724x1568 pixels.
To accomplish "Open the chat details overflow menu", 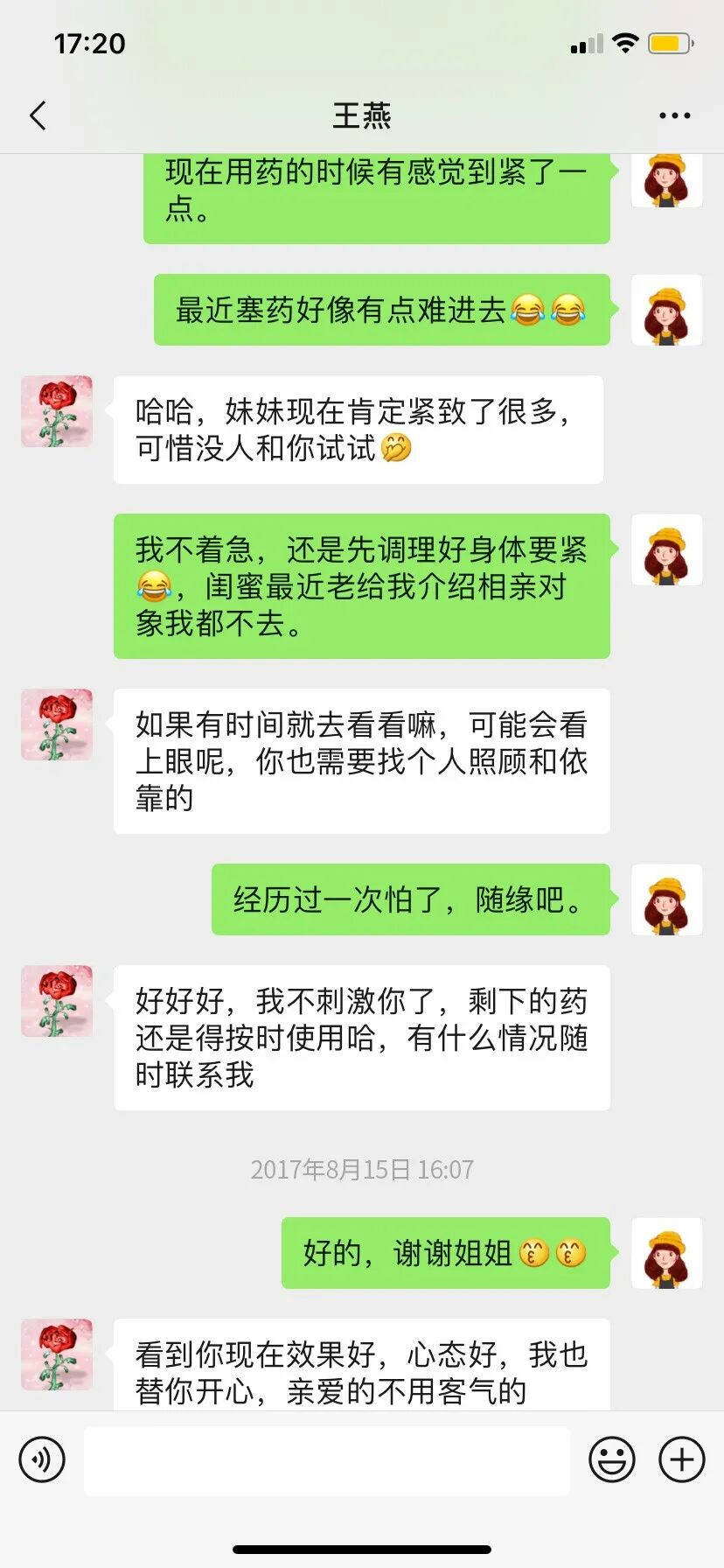I will (674, 115).
